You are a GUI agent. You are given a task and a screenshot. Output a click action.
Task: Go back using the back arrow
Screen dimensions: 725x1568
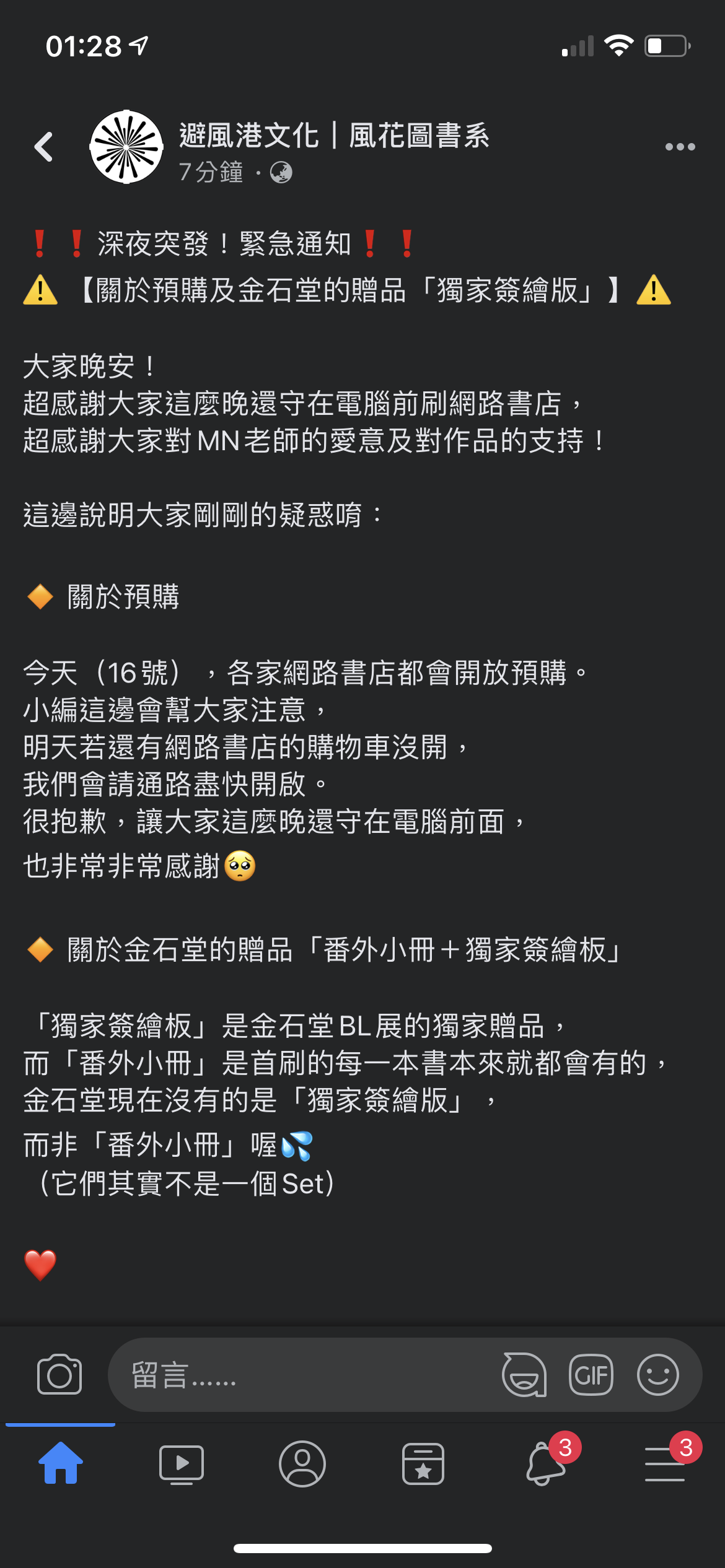(43, 147)
